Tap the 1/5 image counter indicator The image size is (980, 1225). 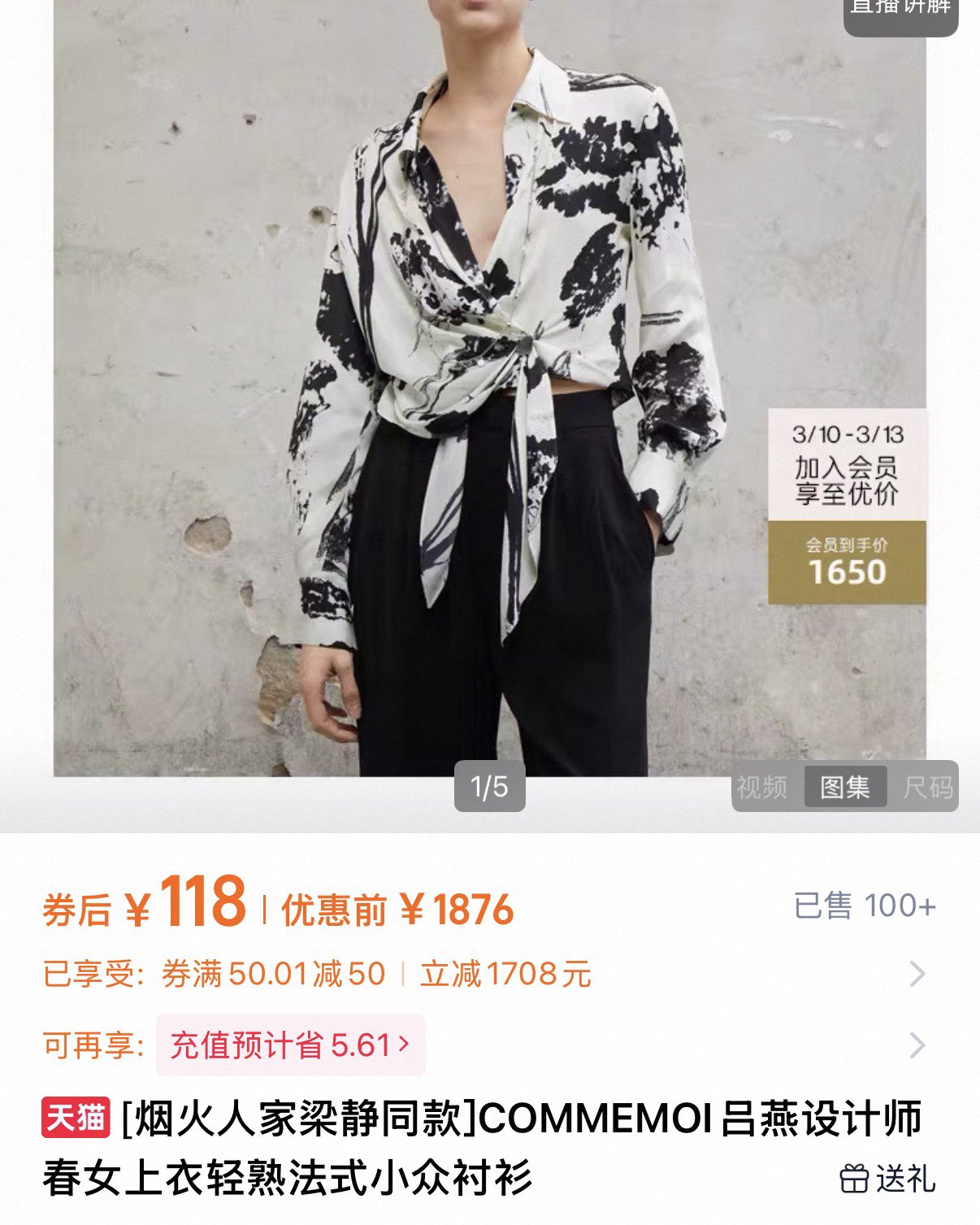coord(491,786)
